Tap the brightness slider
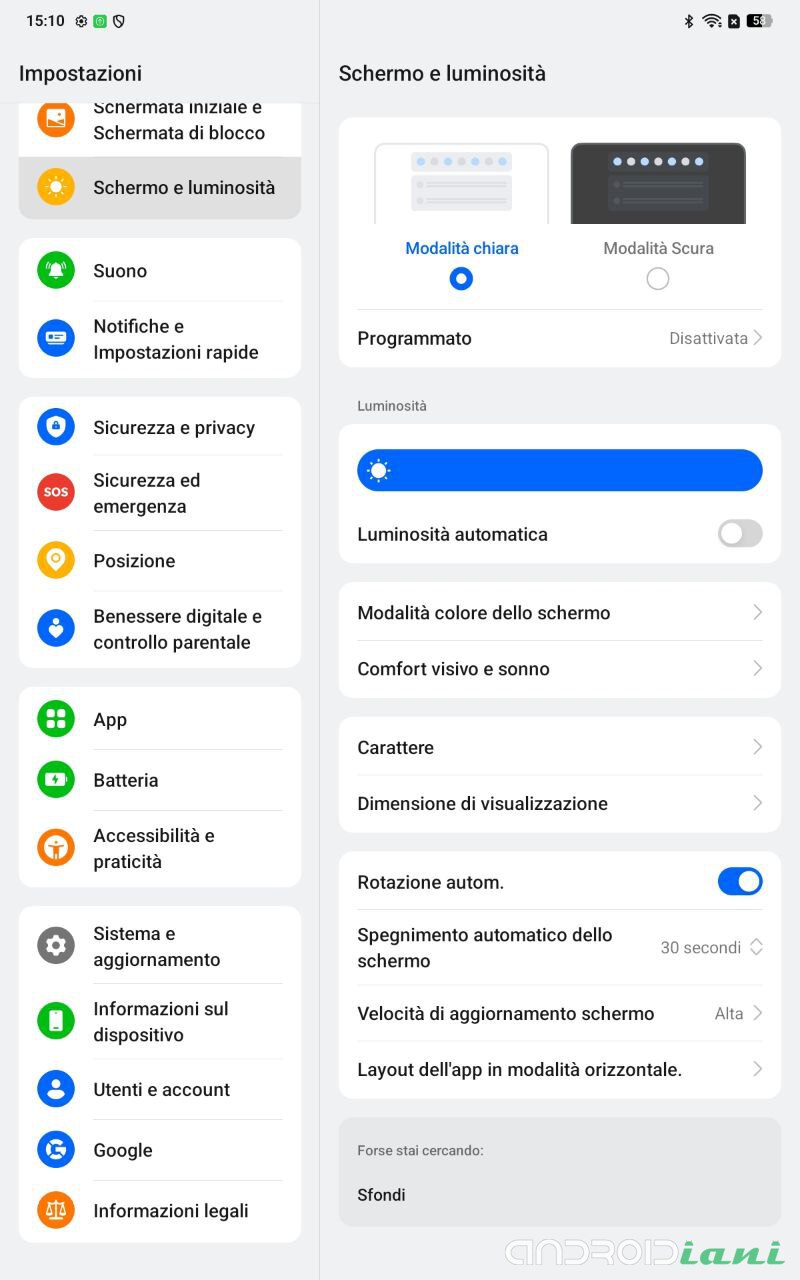Image resolution: width=800 pixels, height=1280 pixels. pos(560,470)
